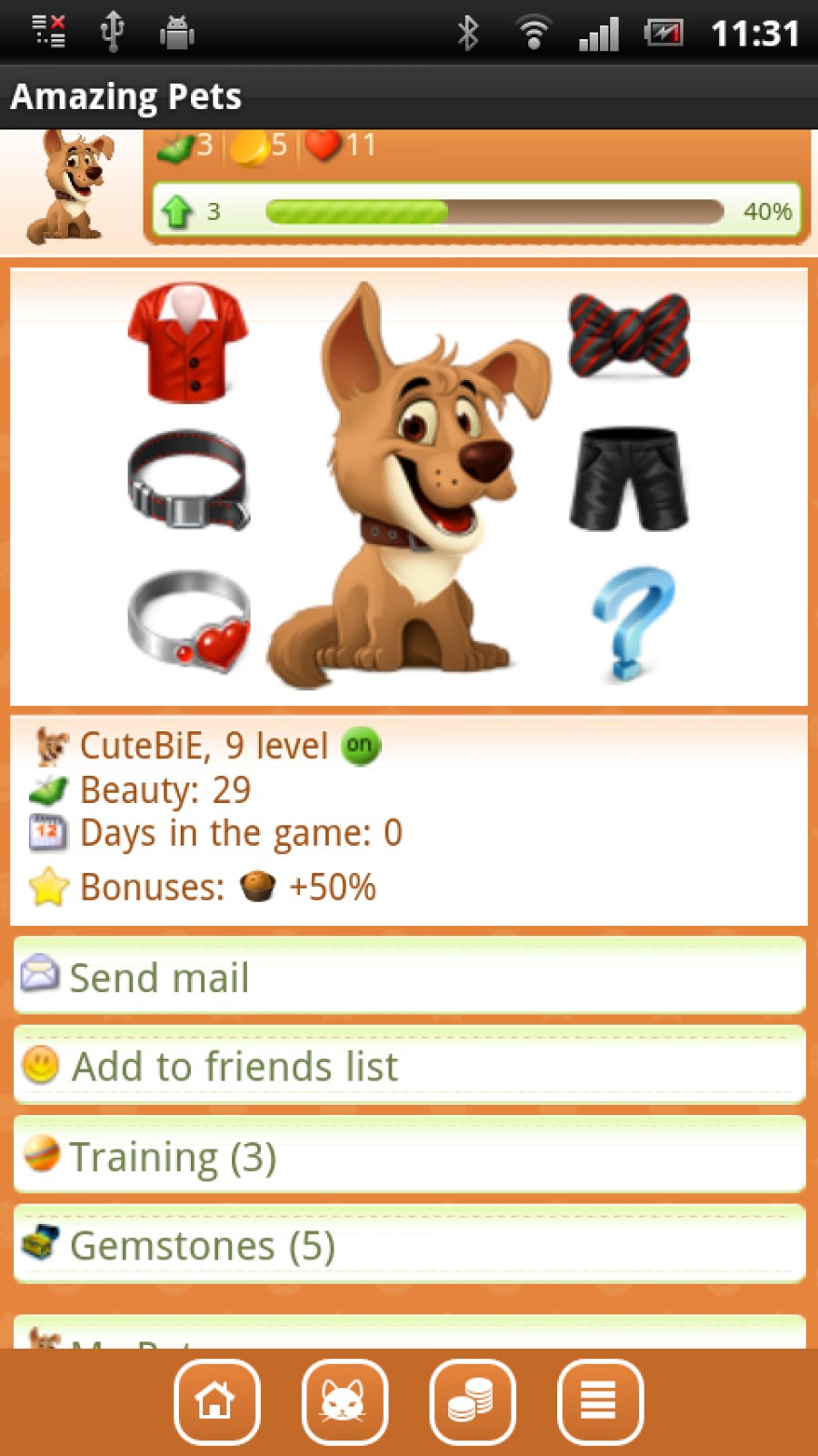Open the coins stack tab
818x1456 pixels.
point(472,1401)
